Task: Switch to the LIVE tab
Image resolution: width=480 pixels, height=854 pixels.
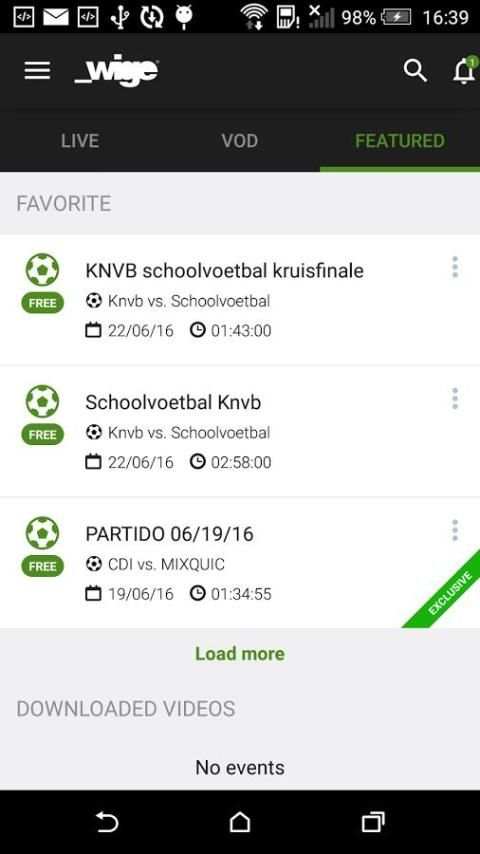Action: click(80, 141)
